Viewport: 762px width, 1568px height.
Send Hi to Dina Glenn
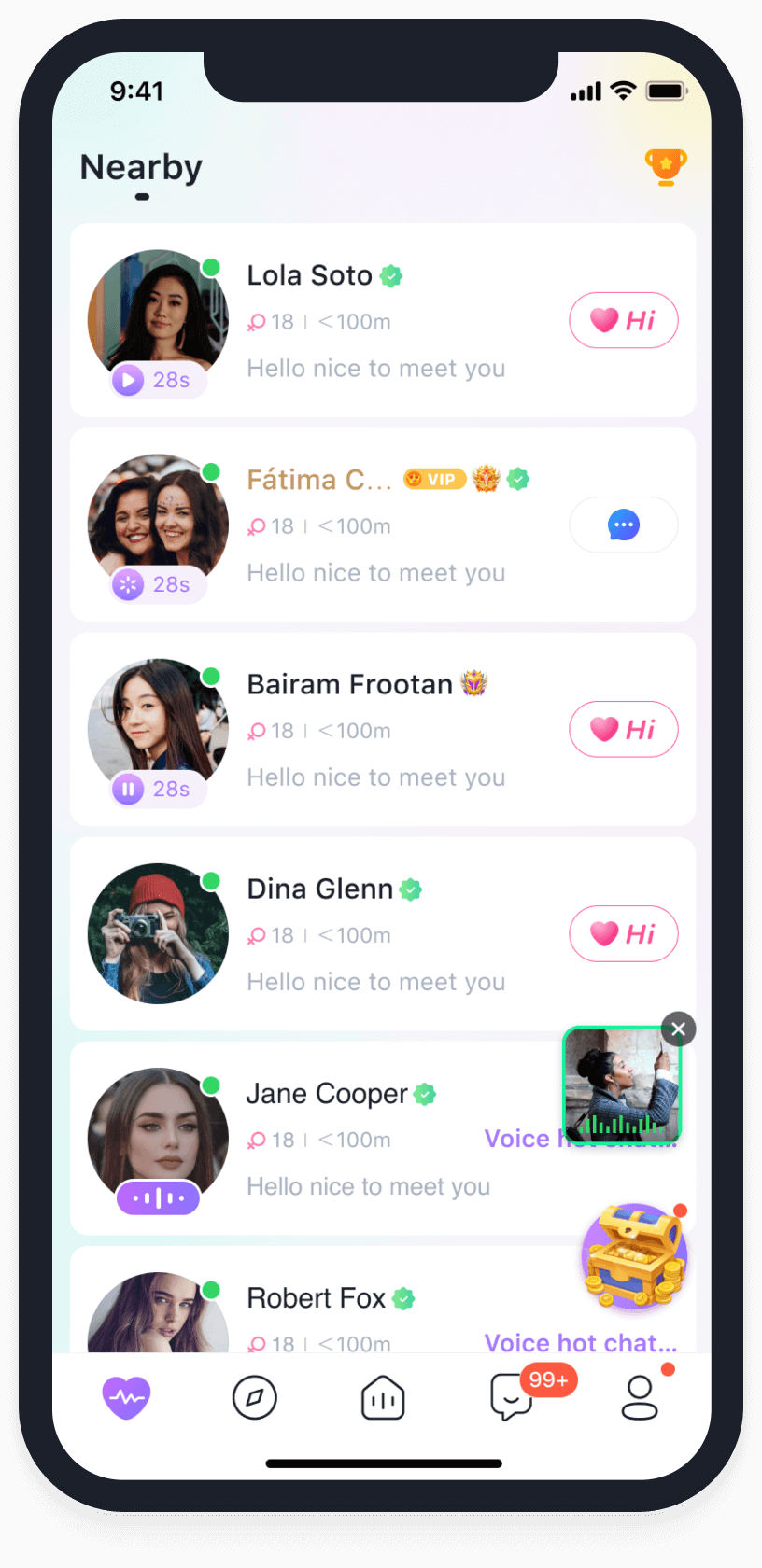point(623,933)
